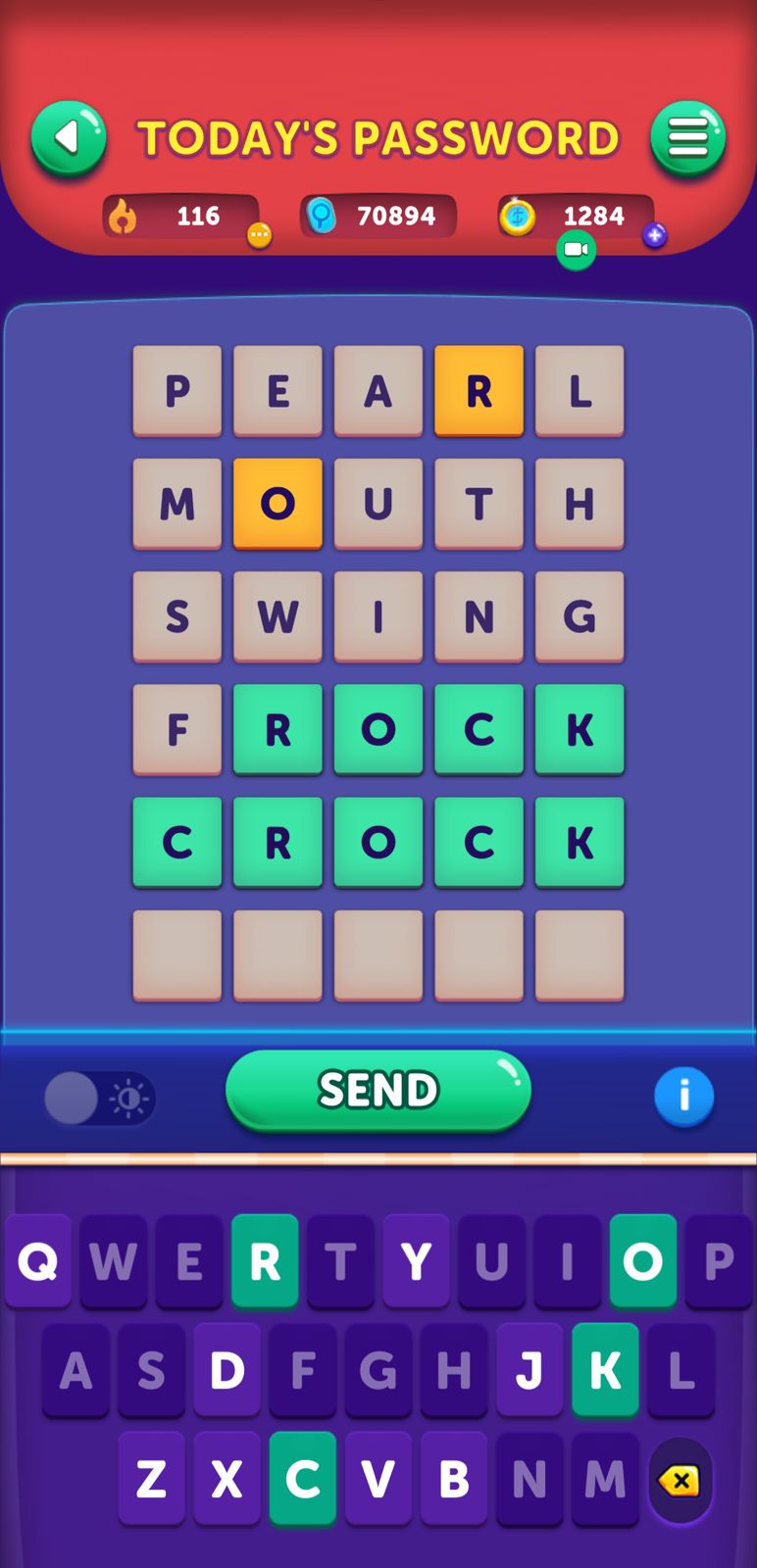Open the hamburger menu
Image resolution: width=757 pixels, height=1568 pixels.
click(687, 138)
